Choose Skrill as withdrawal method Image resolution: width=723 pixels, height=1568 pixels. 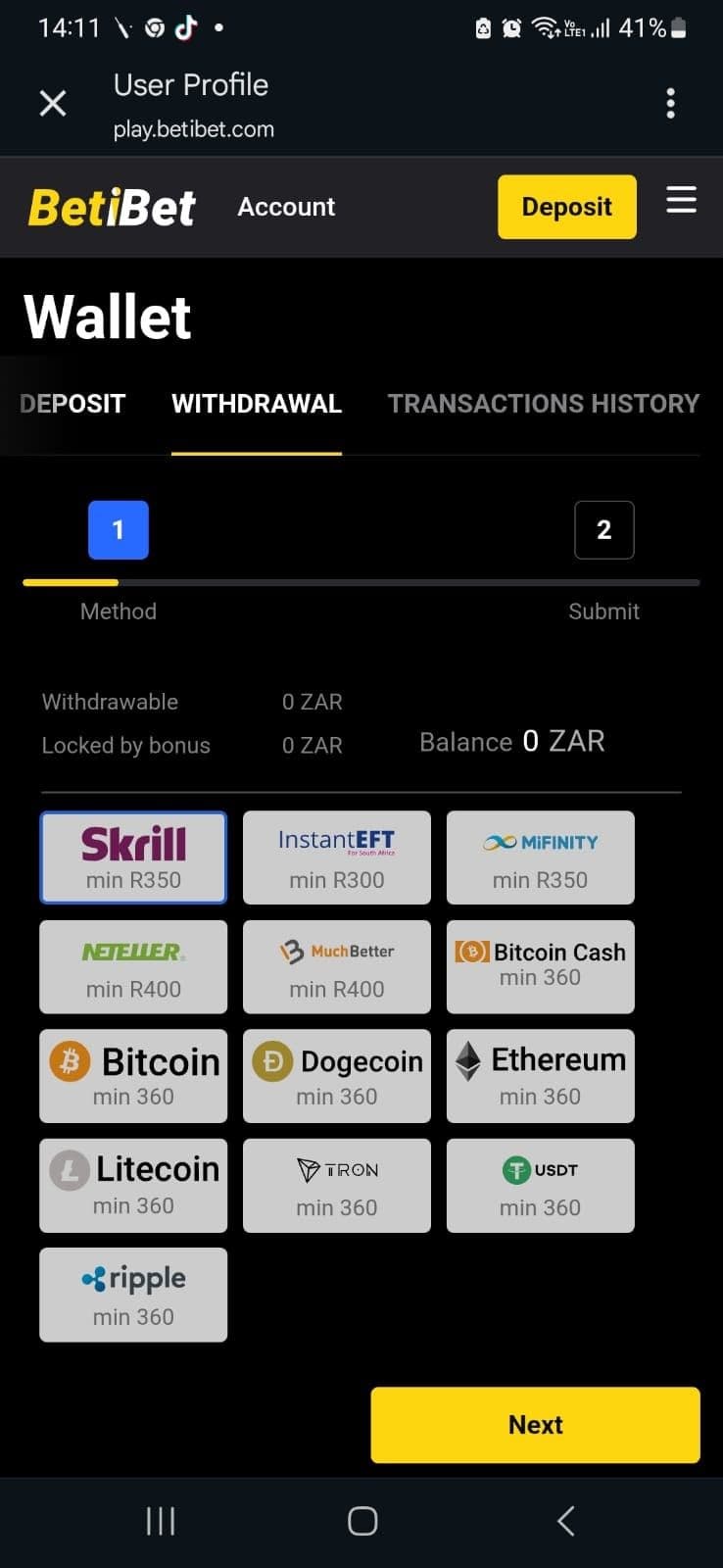[x=133, y=857]
